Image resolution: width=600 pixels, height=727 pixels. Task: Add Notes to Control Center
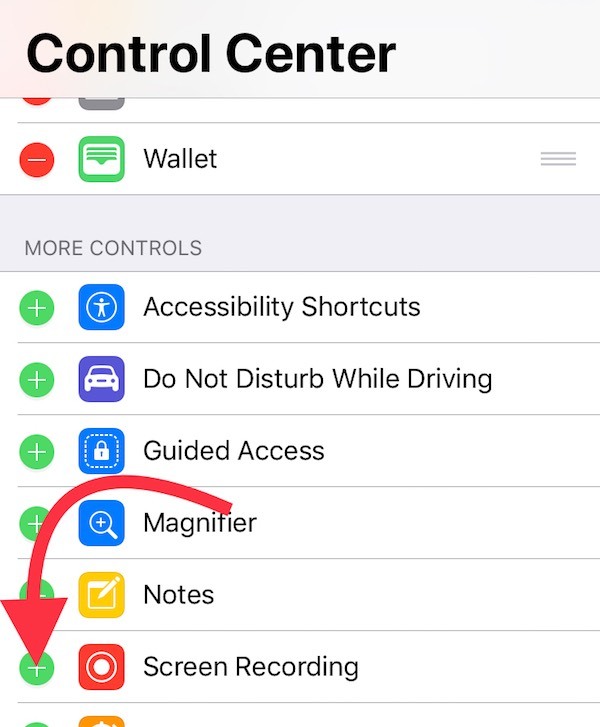pos(37,595)
